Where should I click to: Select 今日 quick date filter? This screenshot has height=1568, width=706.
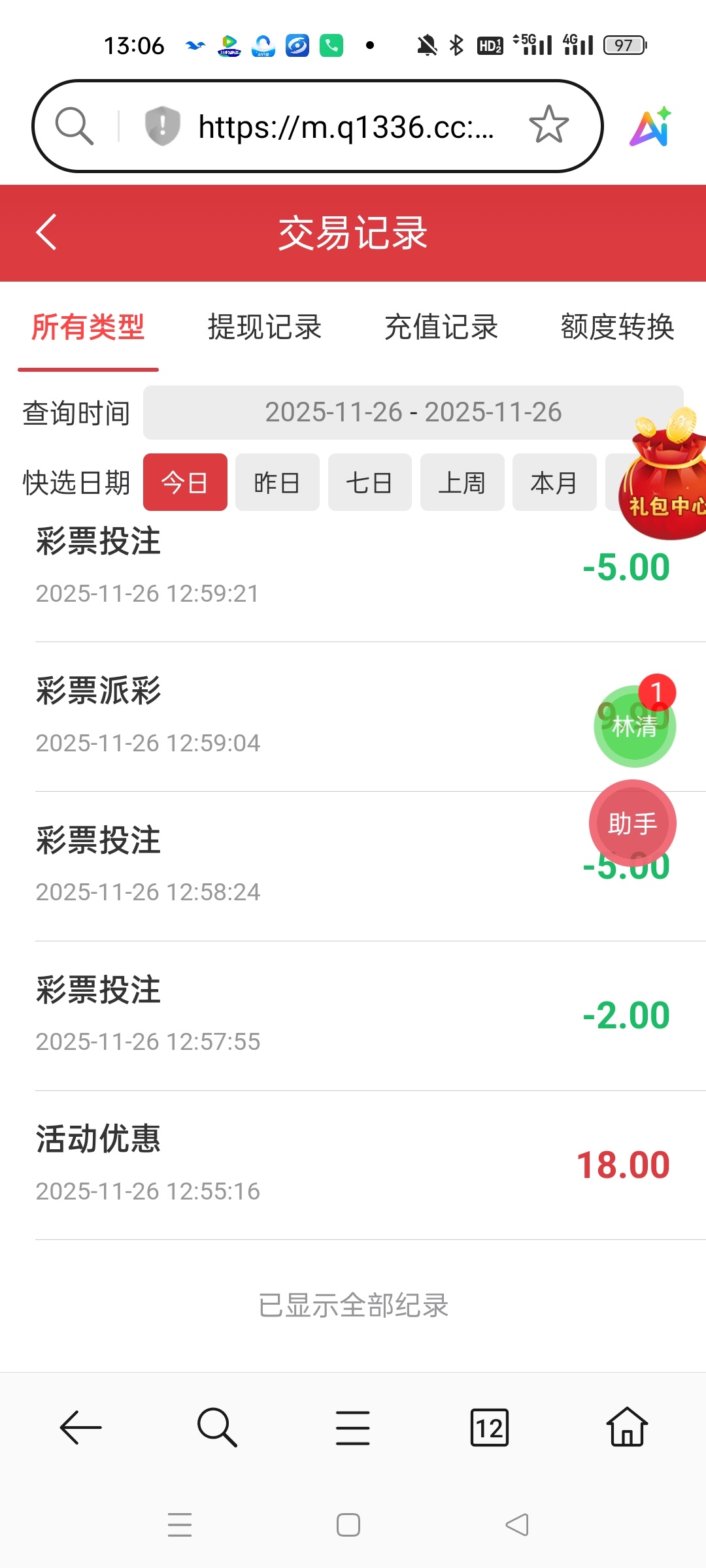[185, 483]
